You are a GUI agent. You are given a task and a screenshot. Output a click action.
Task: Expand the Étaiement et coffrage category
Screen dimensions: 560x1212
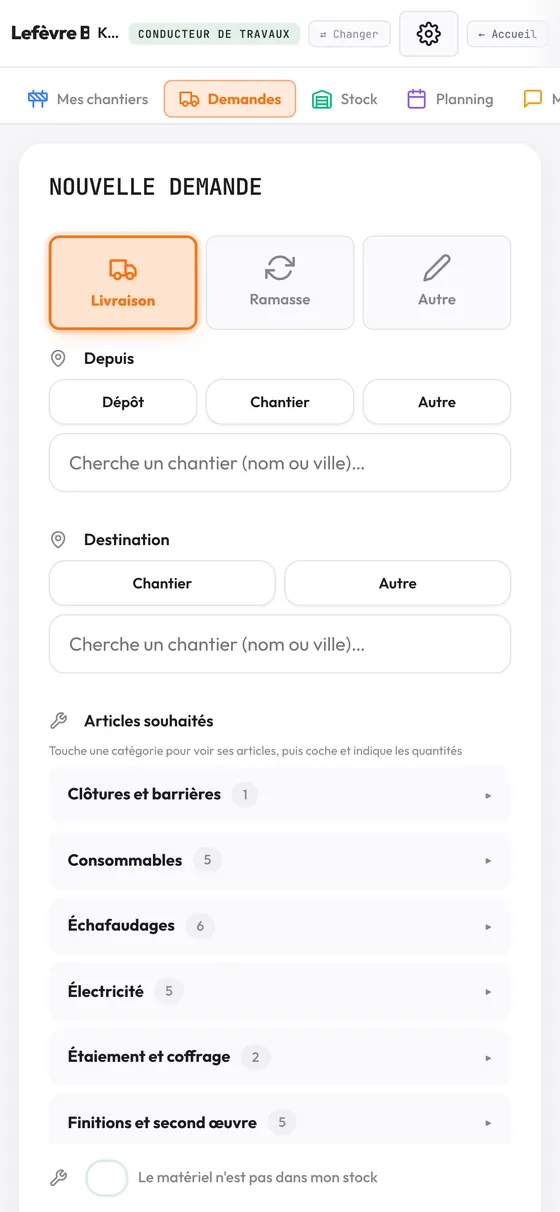coord(280,1057)
